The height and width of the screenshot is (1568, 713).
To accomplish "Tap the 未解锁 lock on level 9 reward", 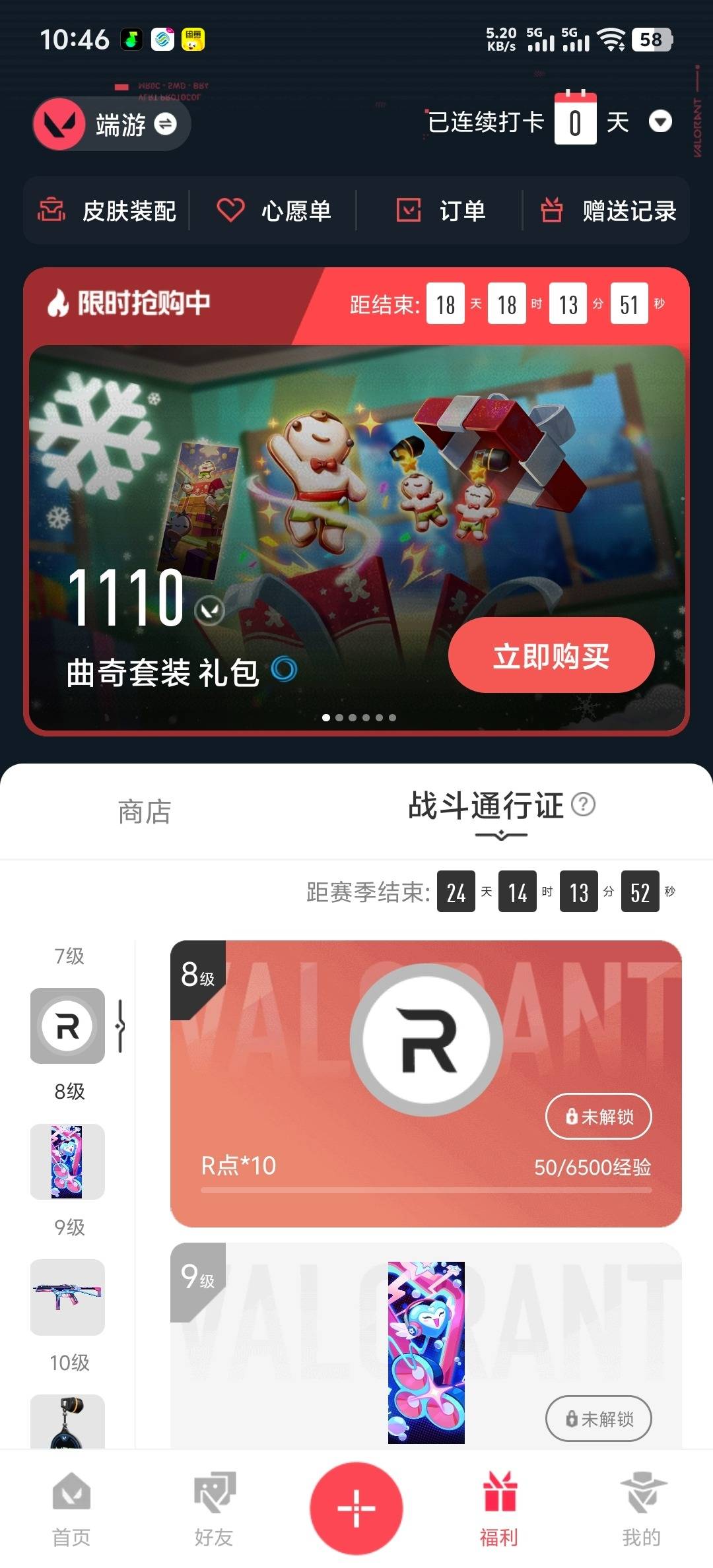I will (597, 1419).
